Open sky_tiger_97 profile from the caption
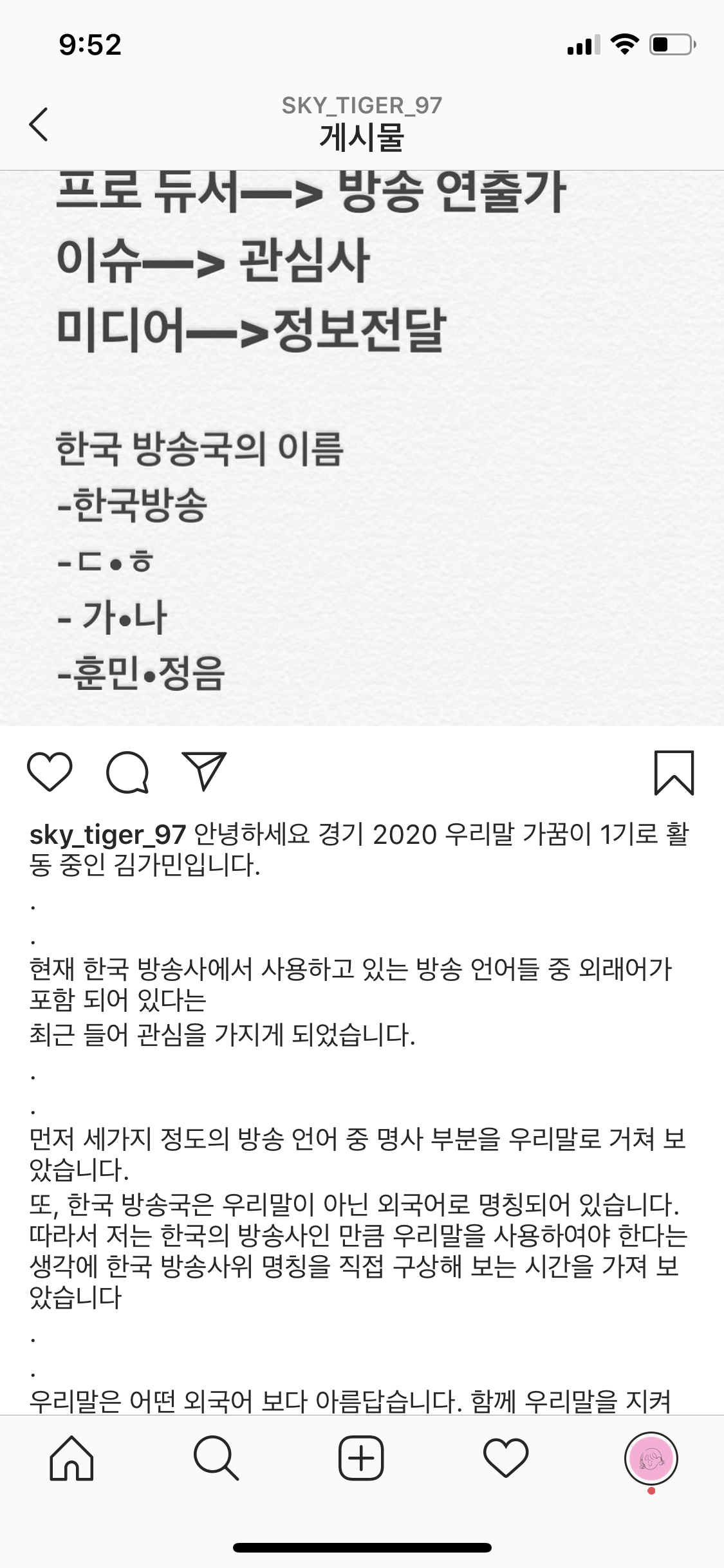 [x=107, y=834]
